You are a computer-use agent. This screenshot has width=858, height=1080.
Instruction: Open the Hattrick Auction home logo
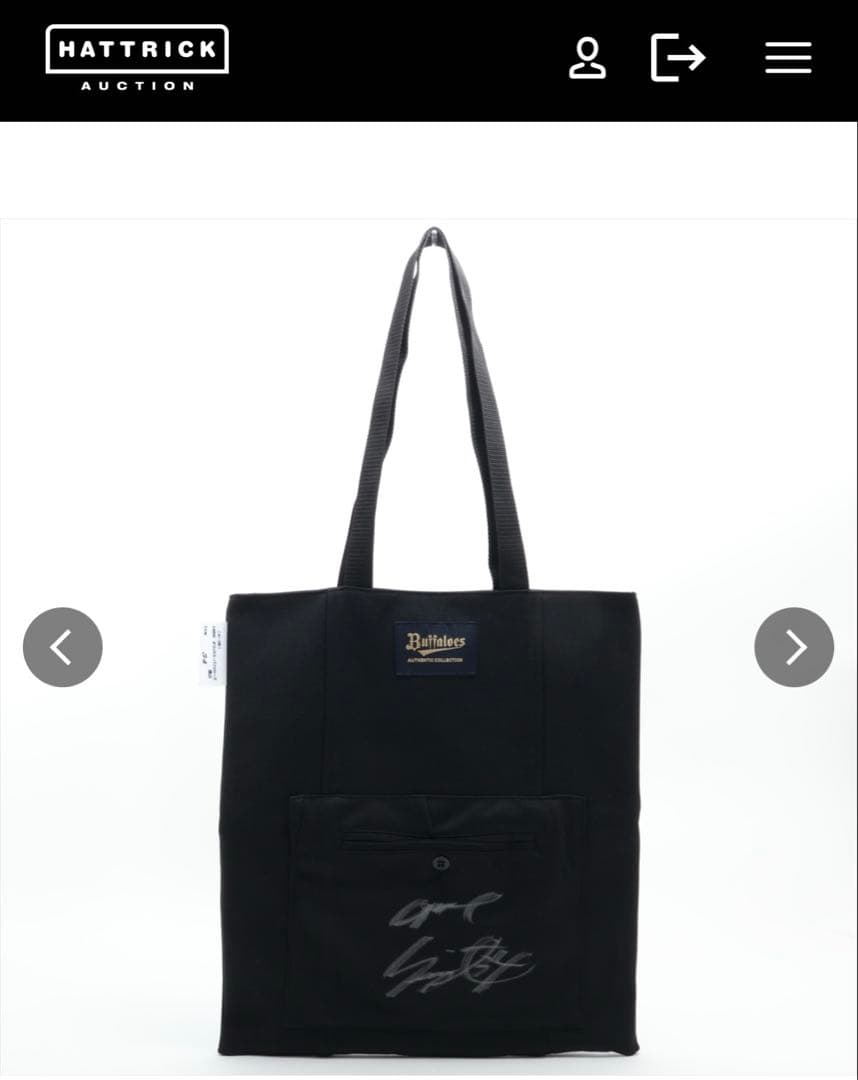pos(137,58)
